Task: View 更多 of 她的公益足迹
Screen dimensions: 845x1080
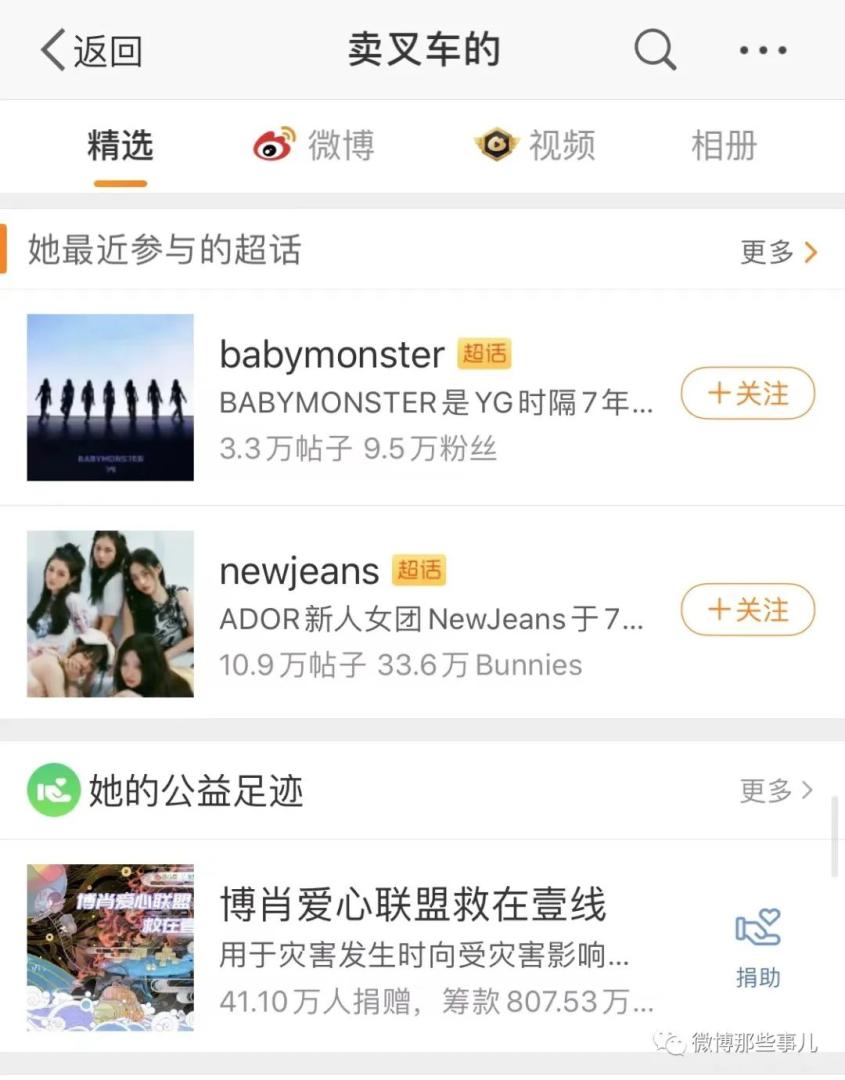Action: click(776, 791)
